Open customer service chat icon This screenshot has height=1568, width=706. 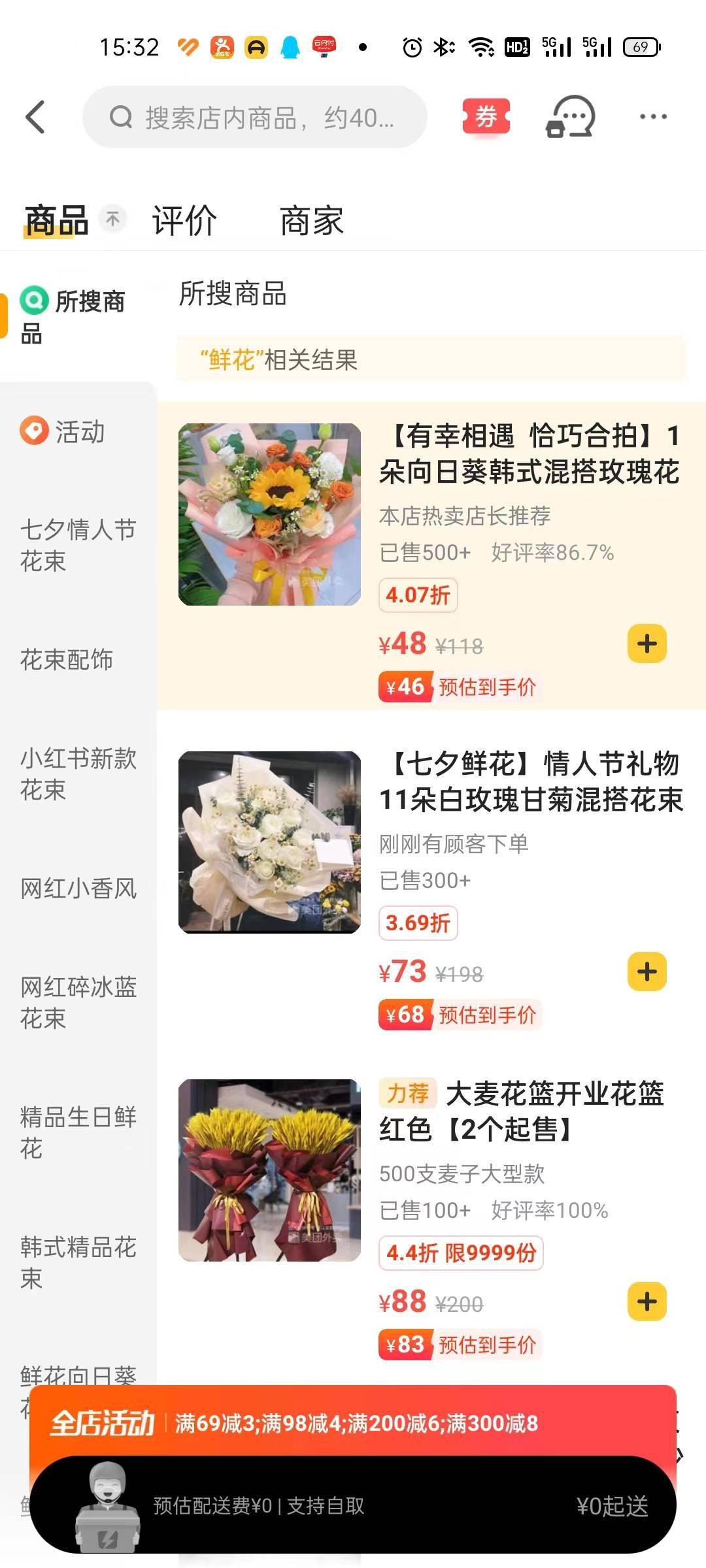click(570, 117)
